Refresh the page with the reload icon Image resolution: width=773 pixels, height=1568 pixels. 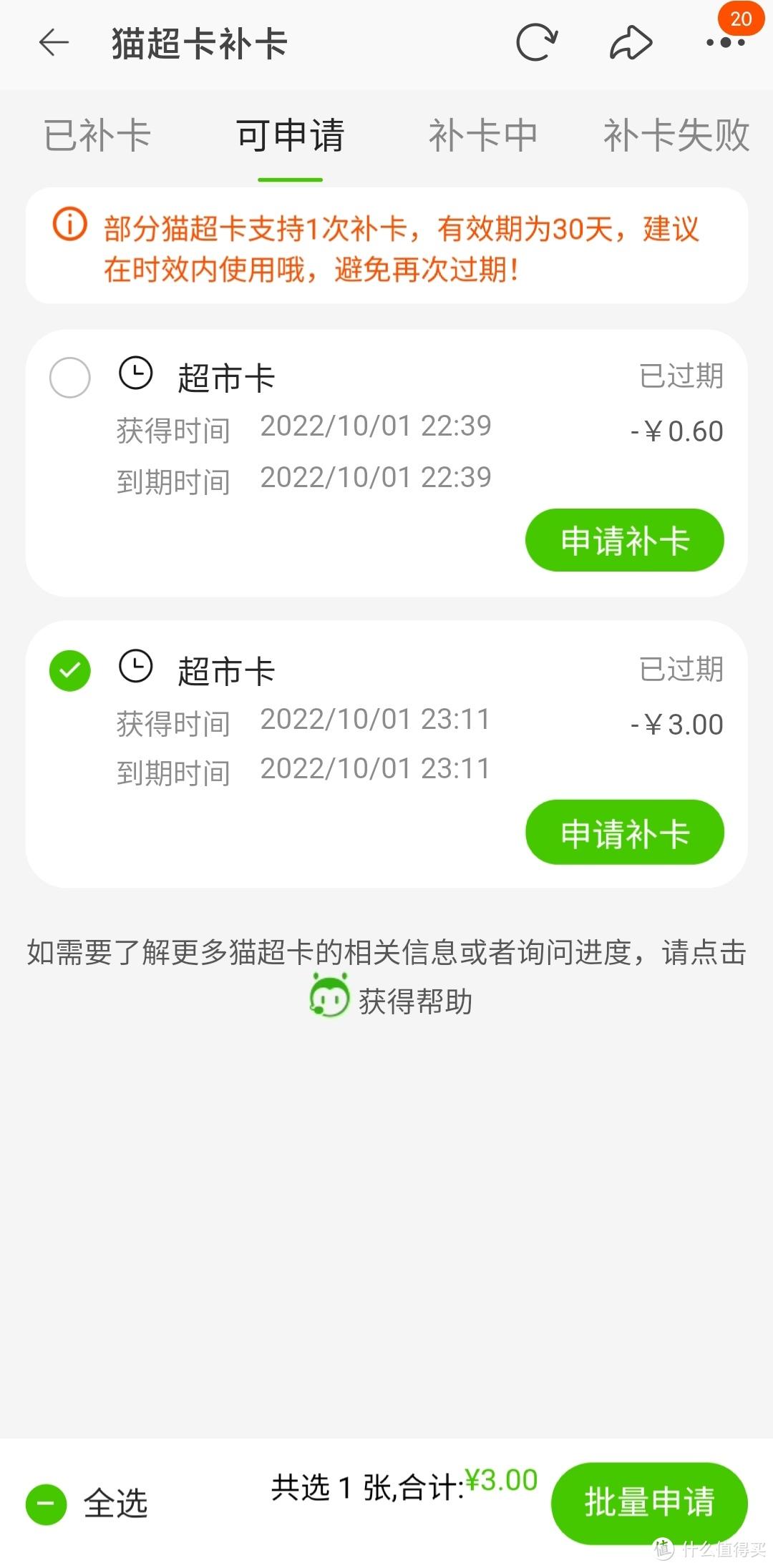(x=535, y=41)
